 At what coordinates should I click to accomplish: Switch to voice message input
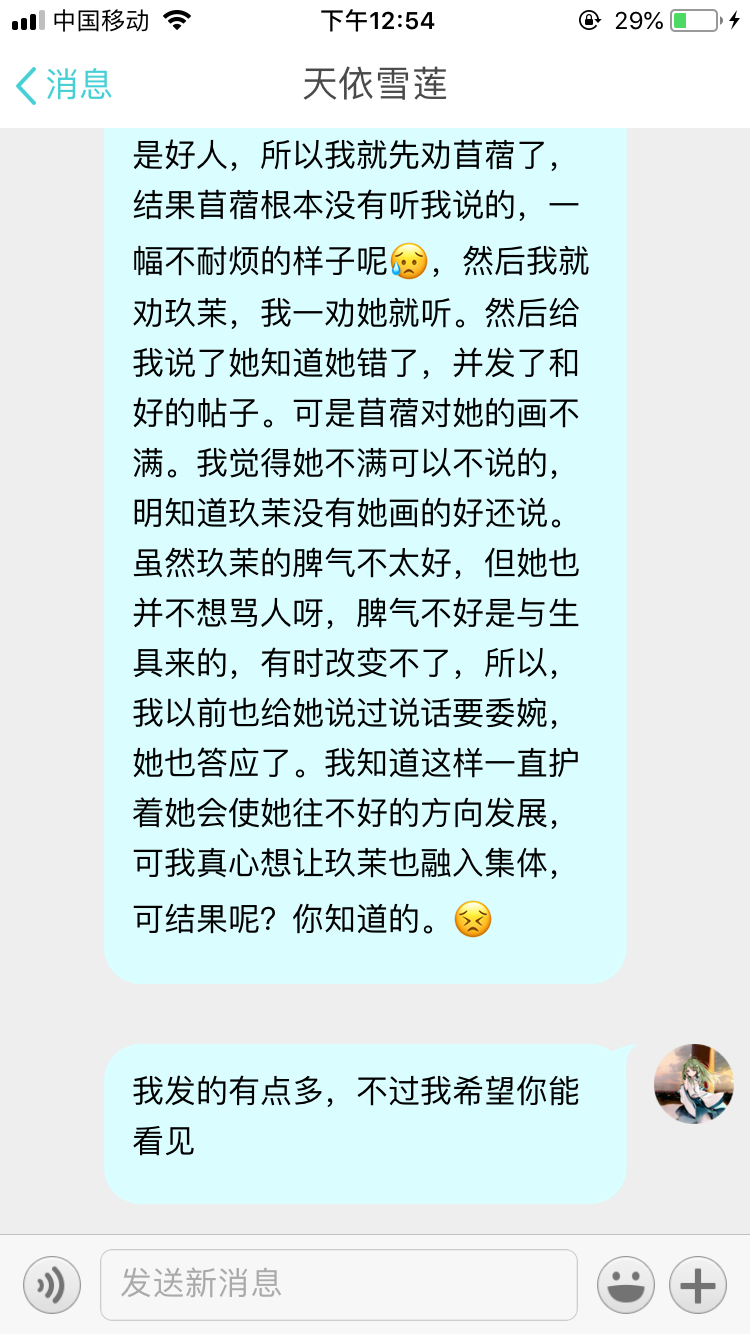51,1284
